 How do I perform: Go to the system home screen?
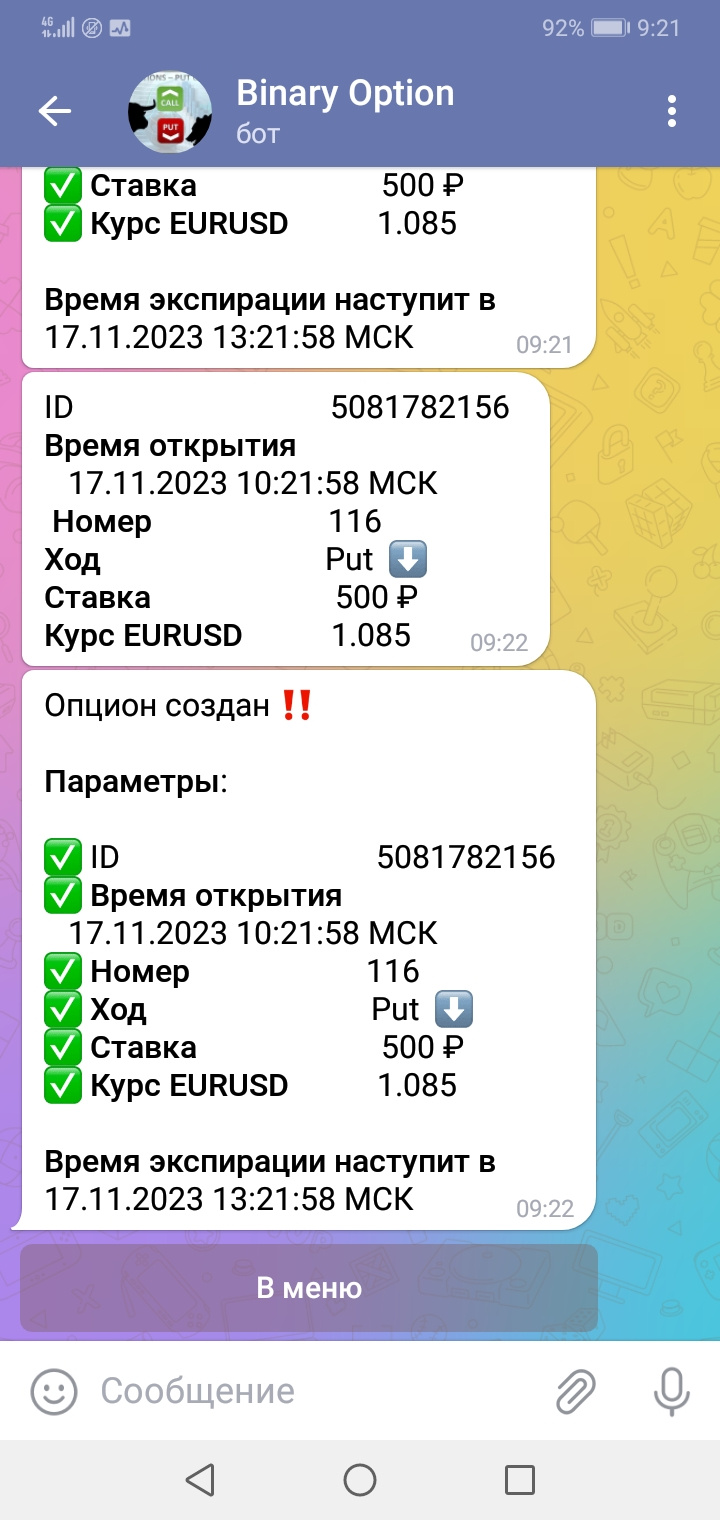point(360,1480)
